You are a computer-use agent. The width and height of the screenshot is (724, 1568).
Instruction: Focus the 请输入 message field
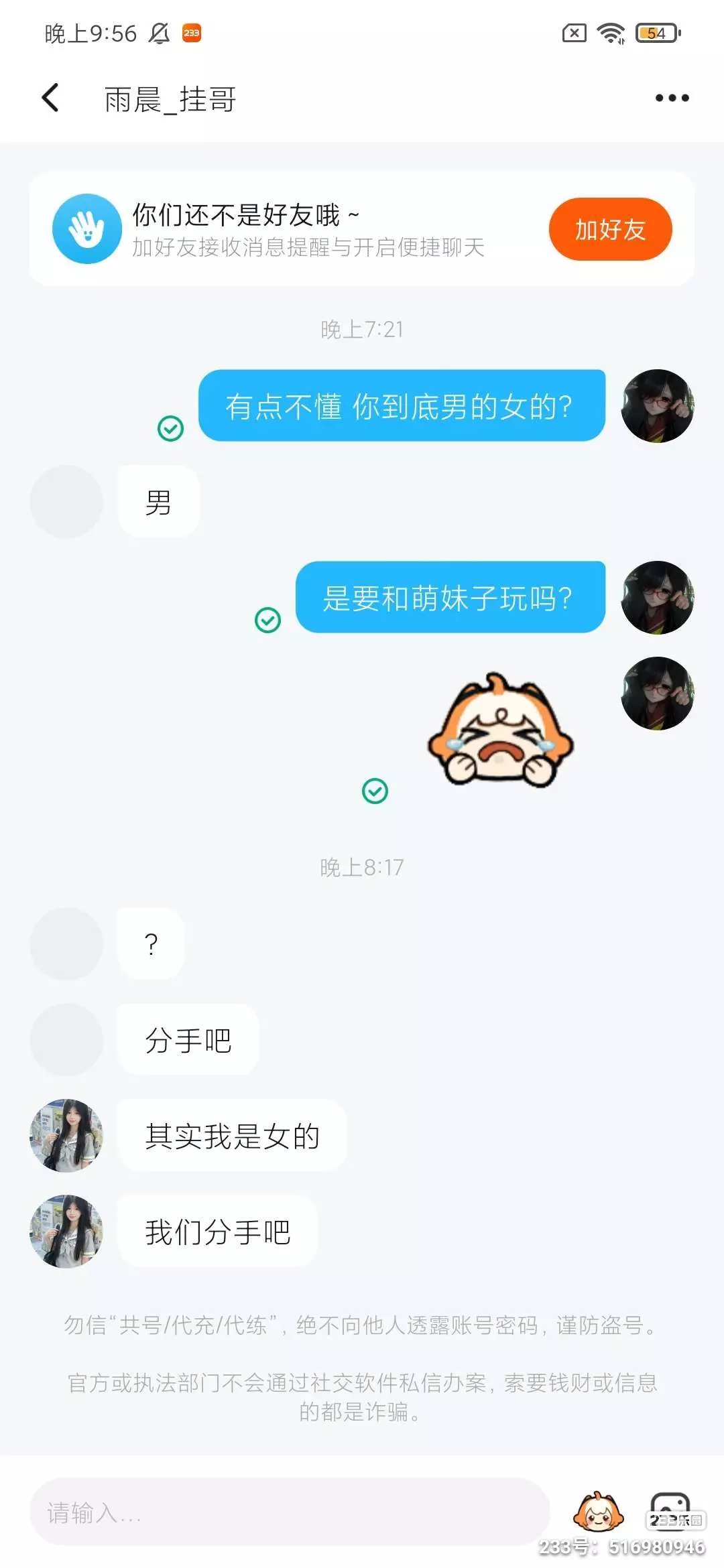click(290, 1512)
